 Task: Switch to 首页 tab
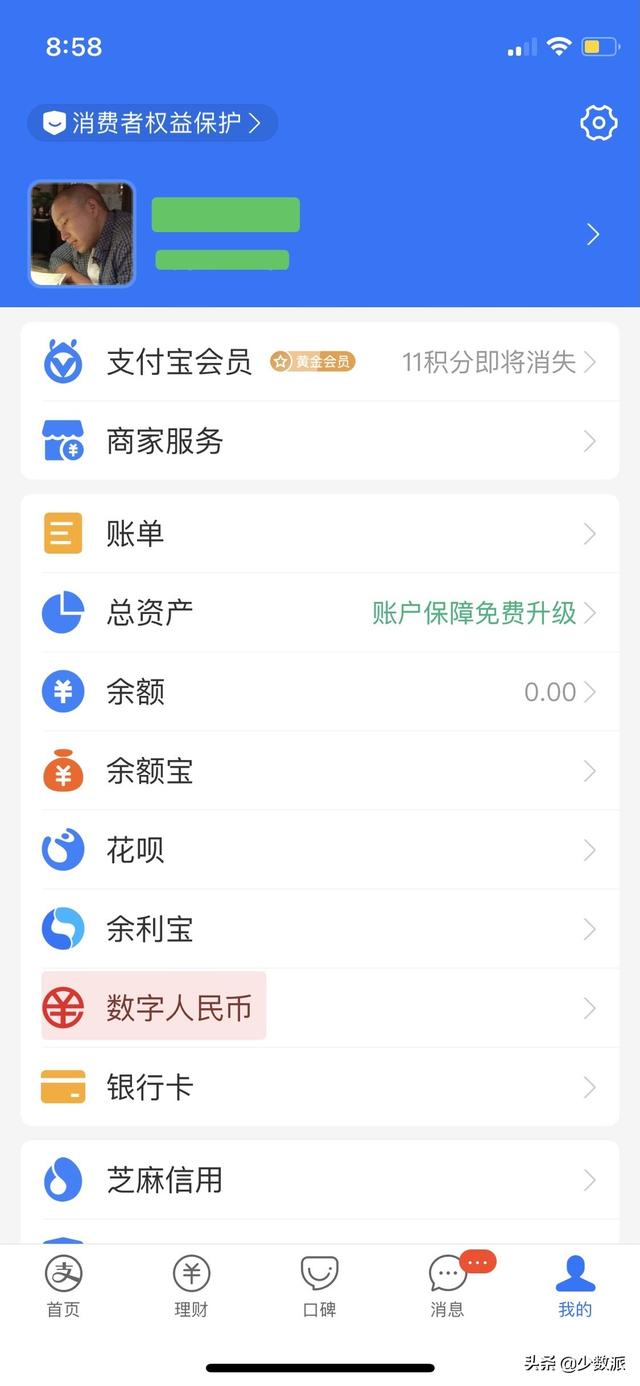tap(63, 1286)
